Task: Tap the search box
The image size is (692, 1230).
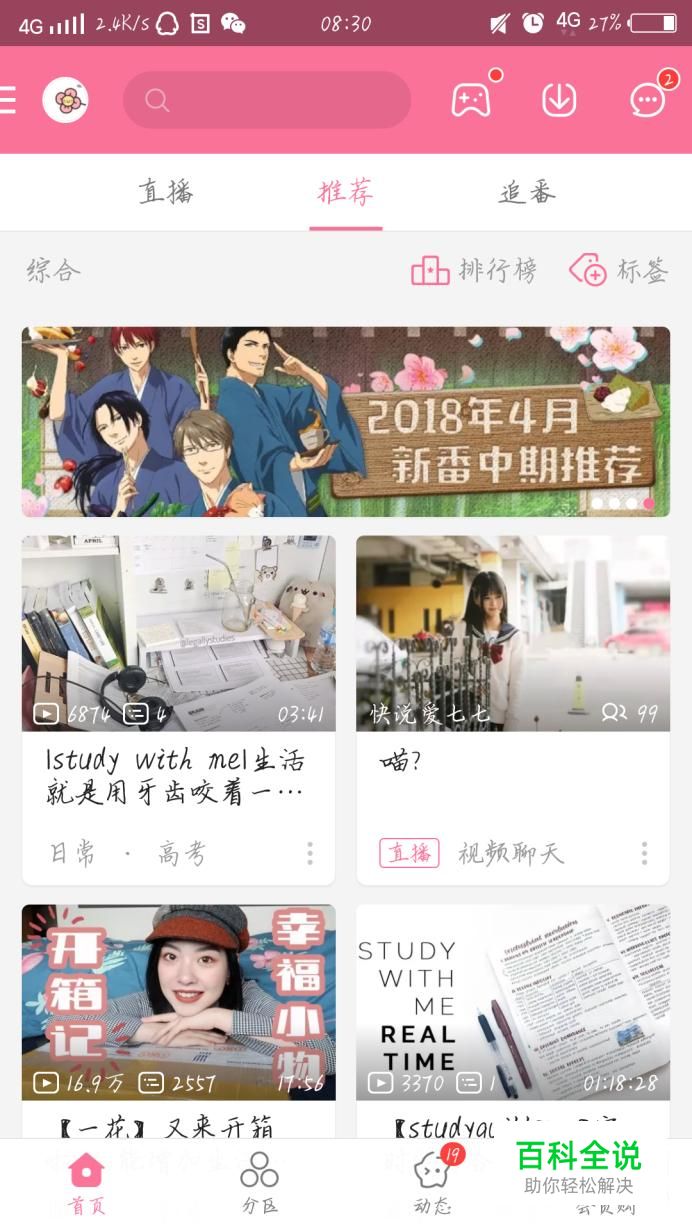Action: tap(267, 100)
